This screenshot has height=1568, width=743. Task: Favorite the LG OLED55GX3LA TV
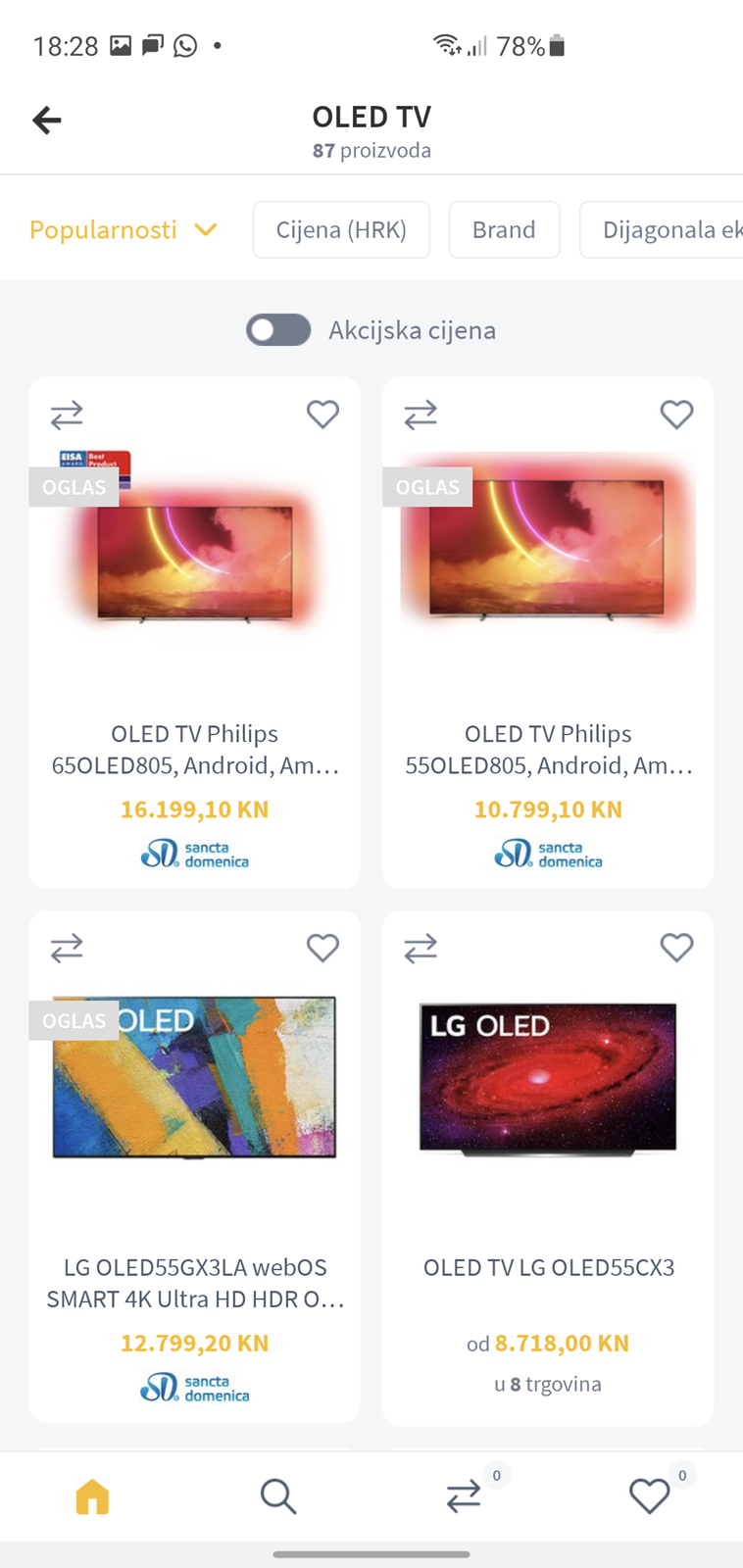(x=322, y=948)
